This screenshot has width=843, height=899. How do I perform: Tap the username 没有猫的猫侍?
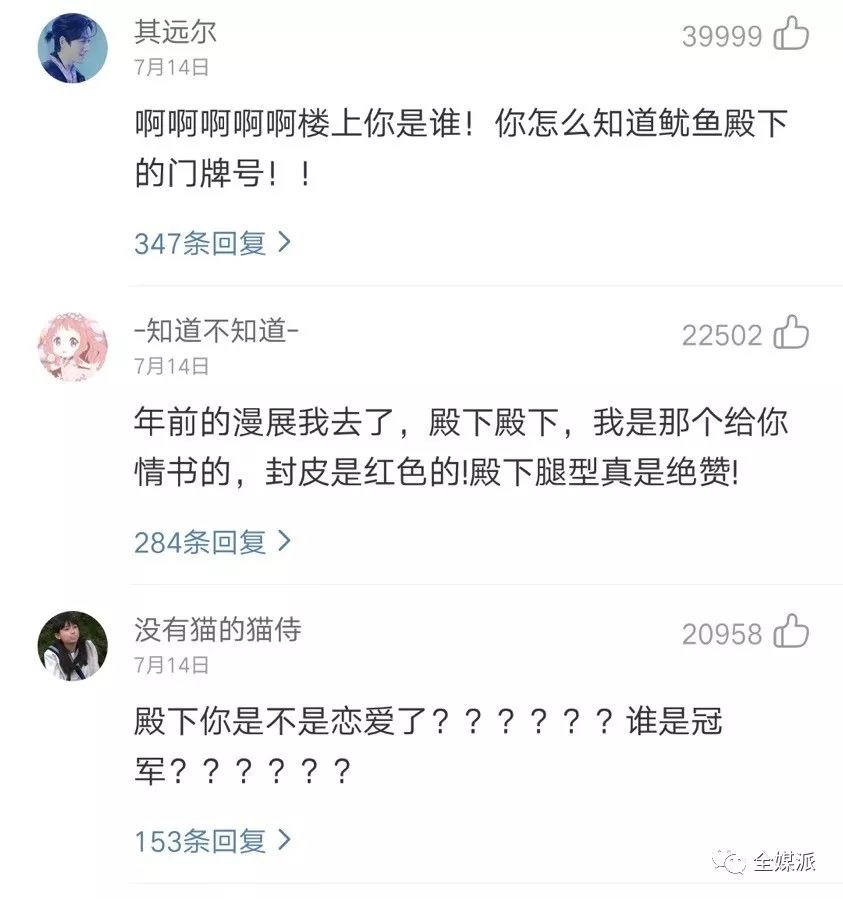(218, 629)
